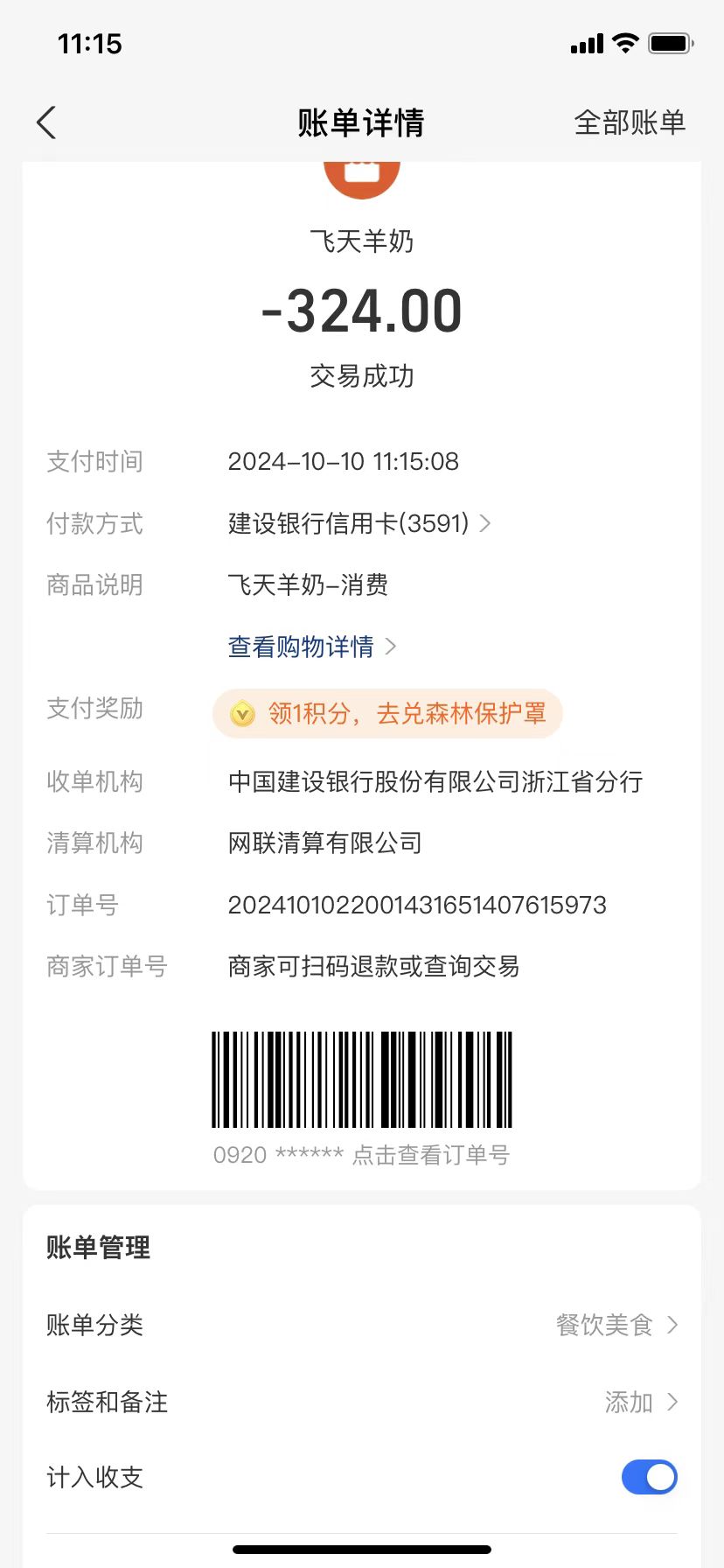Toggle off the 计入收支 switch
The width and height of the screenshot is (724, 1568).
point(649,1477)
